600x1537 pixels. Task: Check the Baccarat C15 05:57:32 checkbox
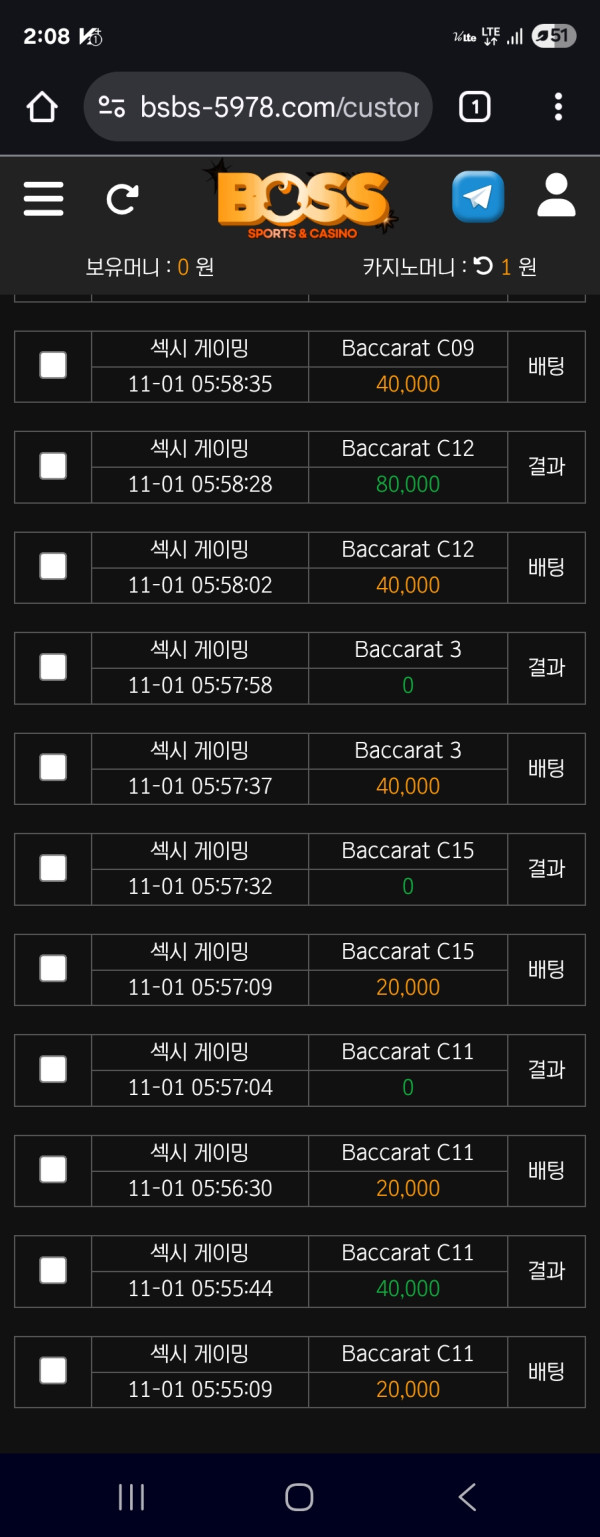pos(53,868)
